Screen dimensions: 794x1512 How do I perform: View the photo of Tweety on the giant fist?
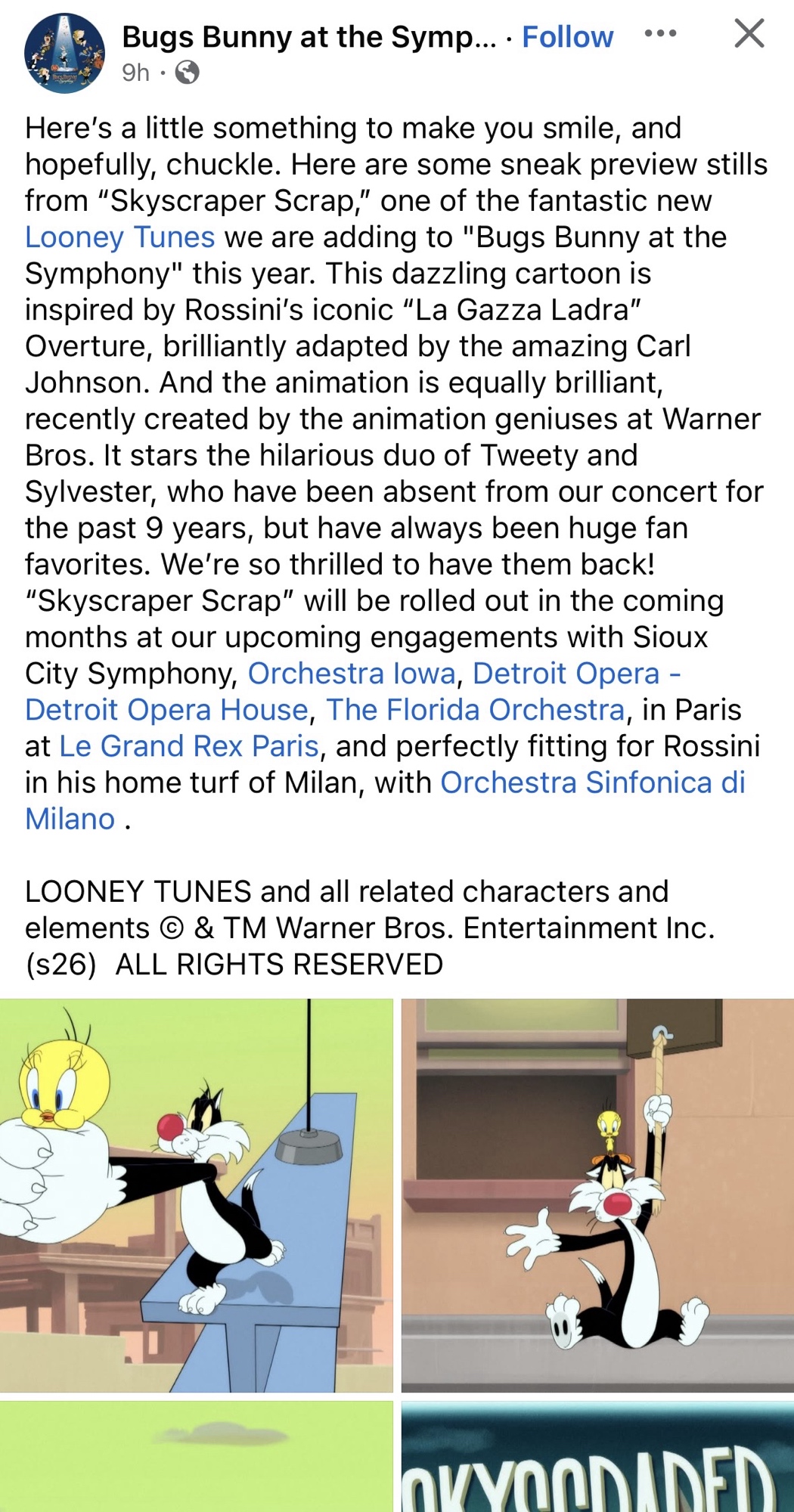(196, 1194)
